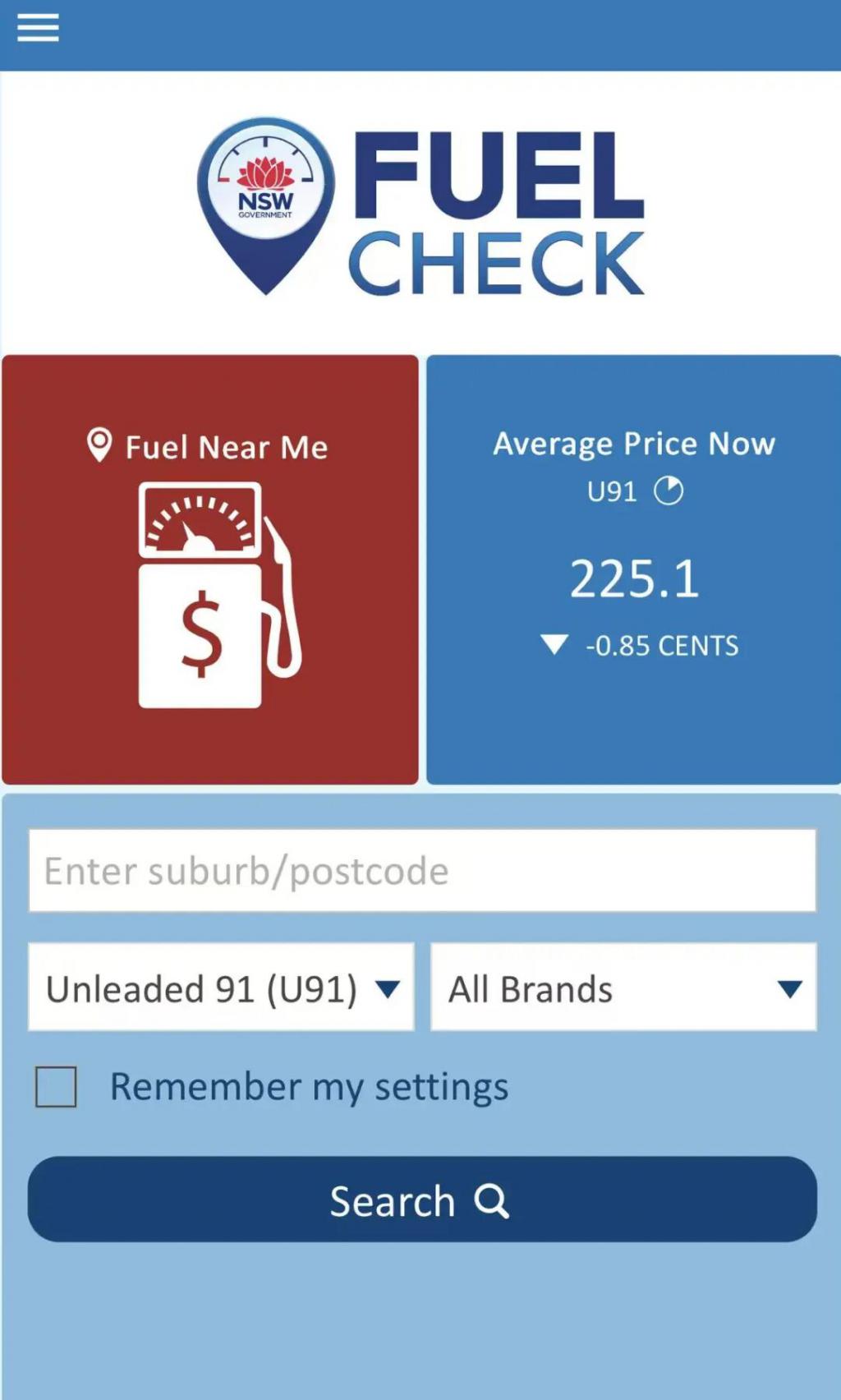Expand the Unleaded 91 fuel type dropdown
Viewport: 841px width, 1400px height.
(x=221, y=988)
